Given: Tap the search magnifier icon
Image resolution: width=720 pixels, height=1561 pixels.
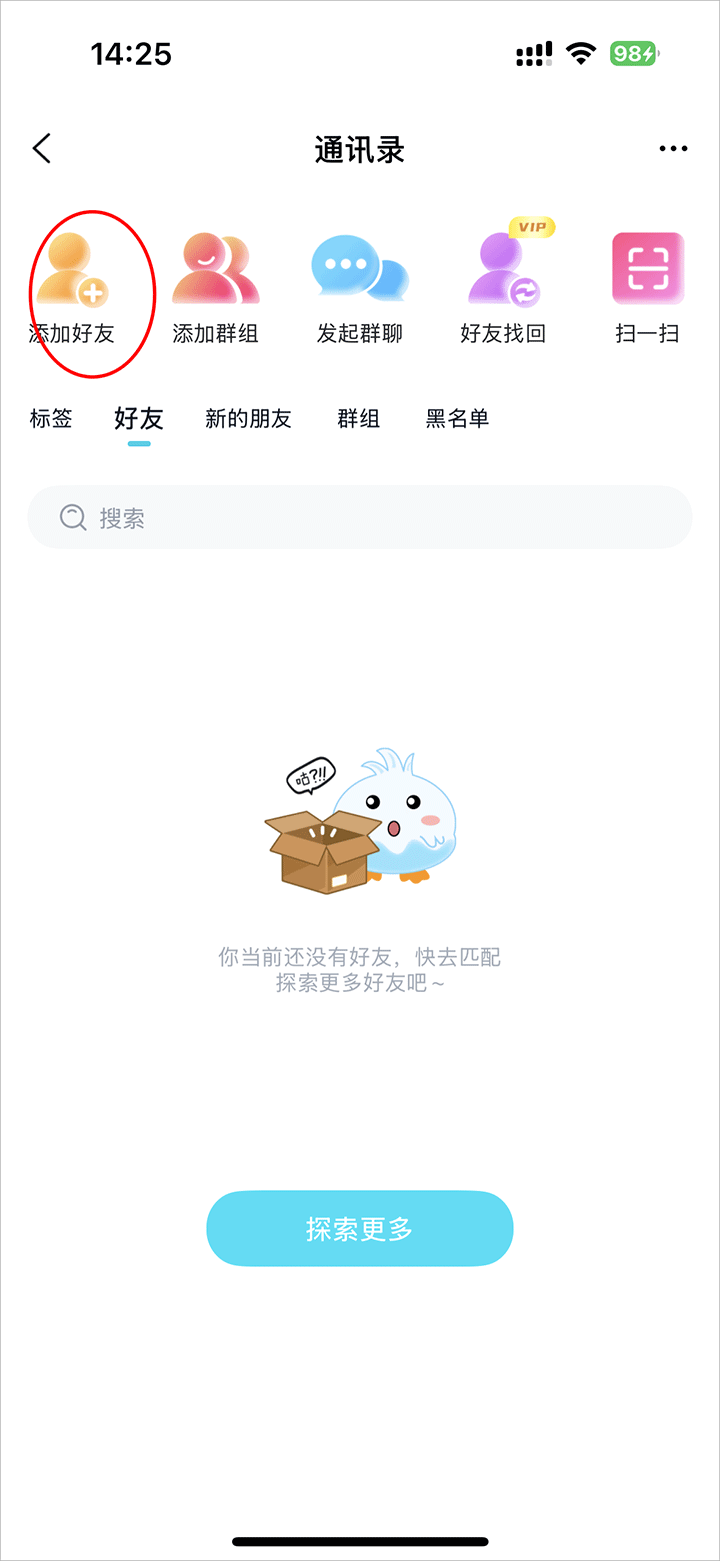Looking at the screenshot, I should [71, 517].
